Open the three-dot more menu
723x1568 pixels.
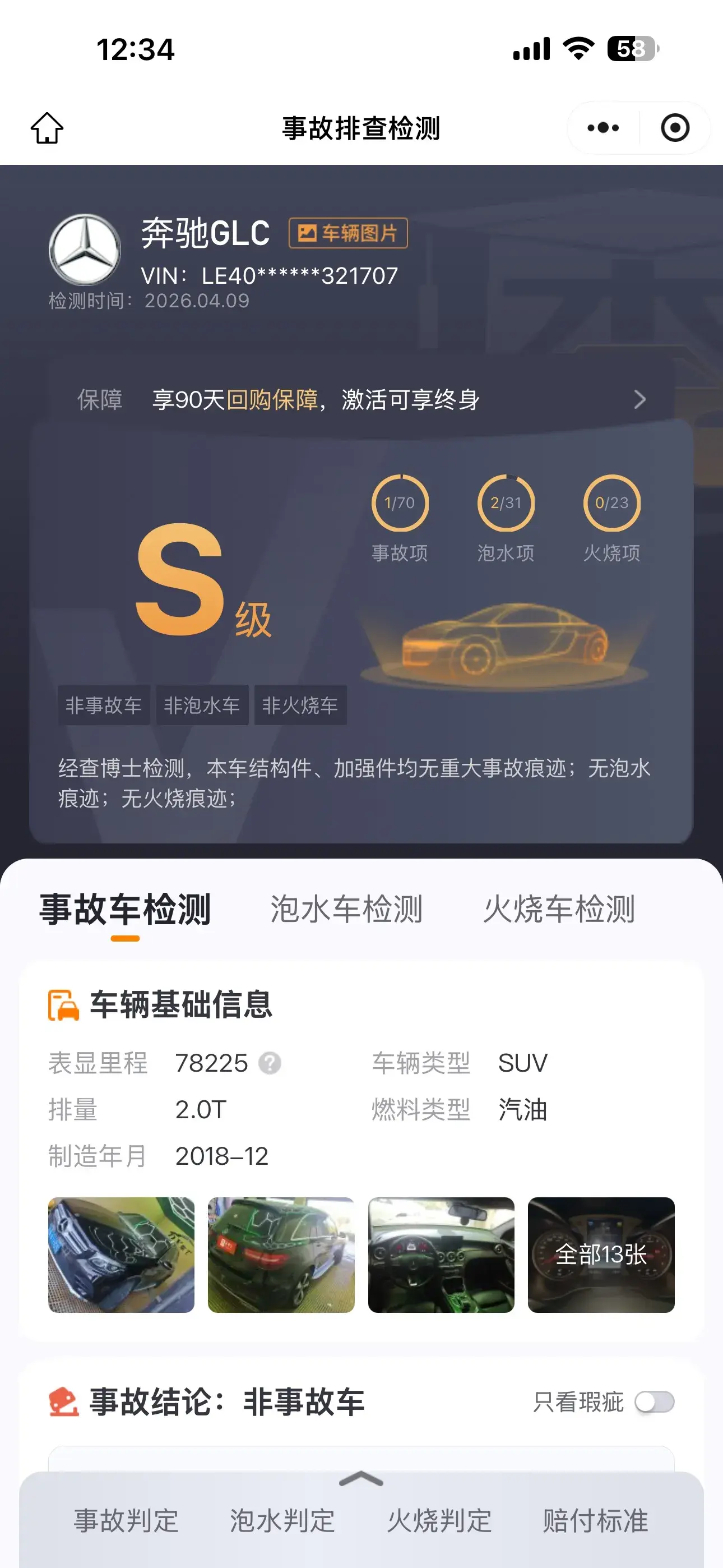tap(602, 128)
